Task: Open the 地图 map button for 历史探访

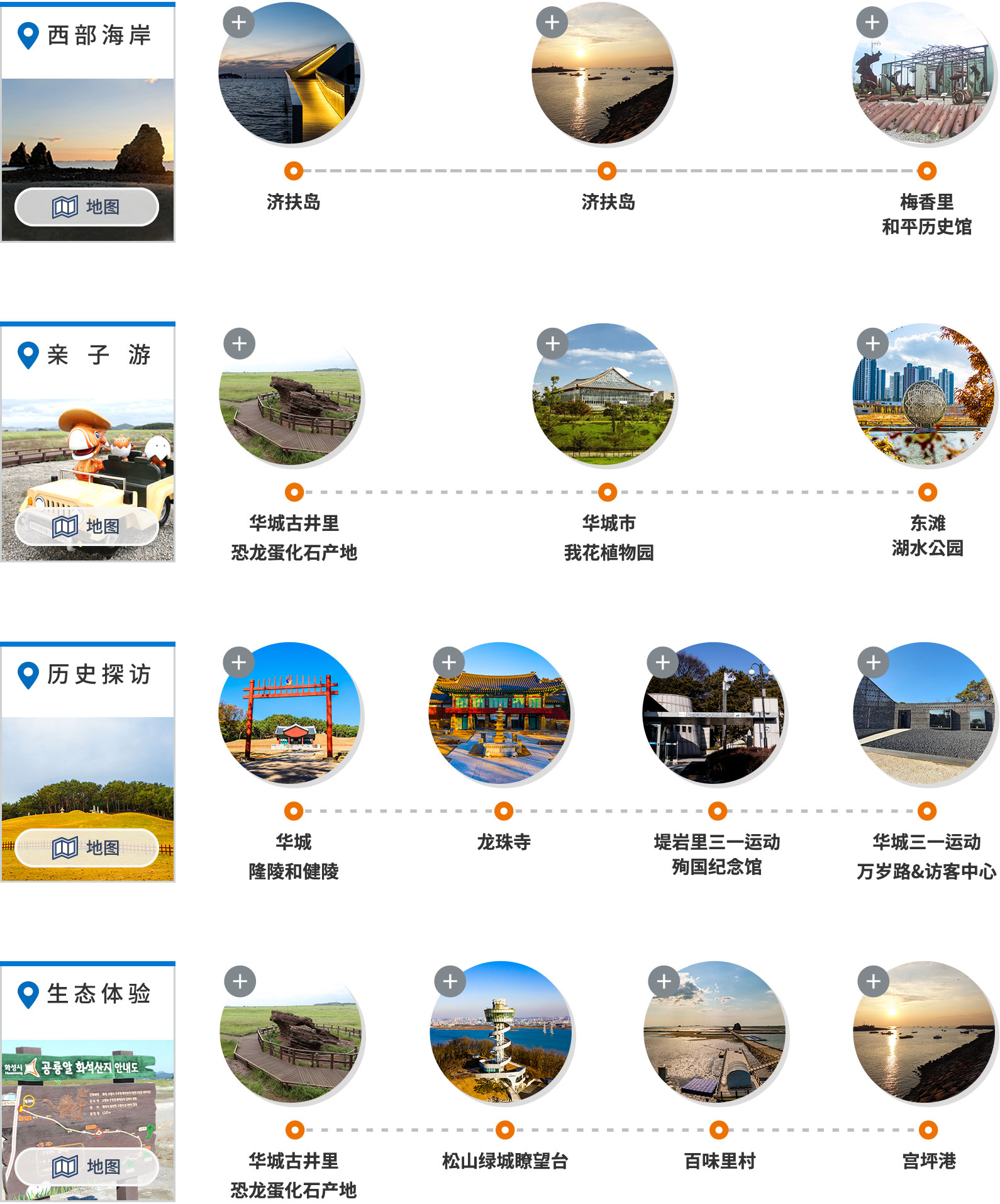Action: point(87,847)
